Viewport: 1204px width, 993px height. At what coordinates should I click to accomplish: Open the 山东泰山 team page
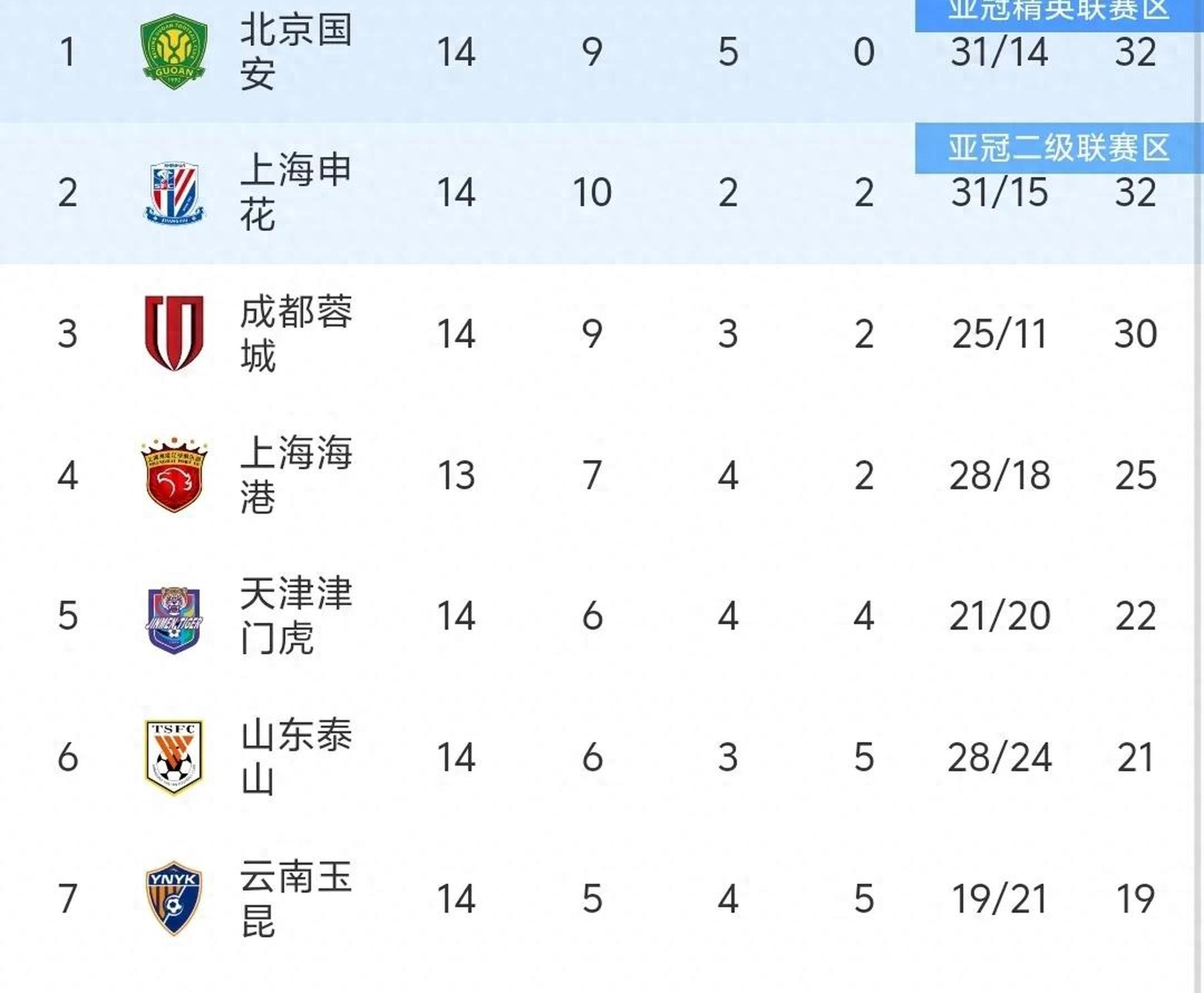tap(295, 757)
